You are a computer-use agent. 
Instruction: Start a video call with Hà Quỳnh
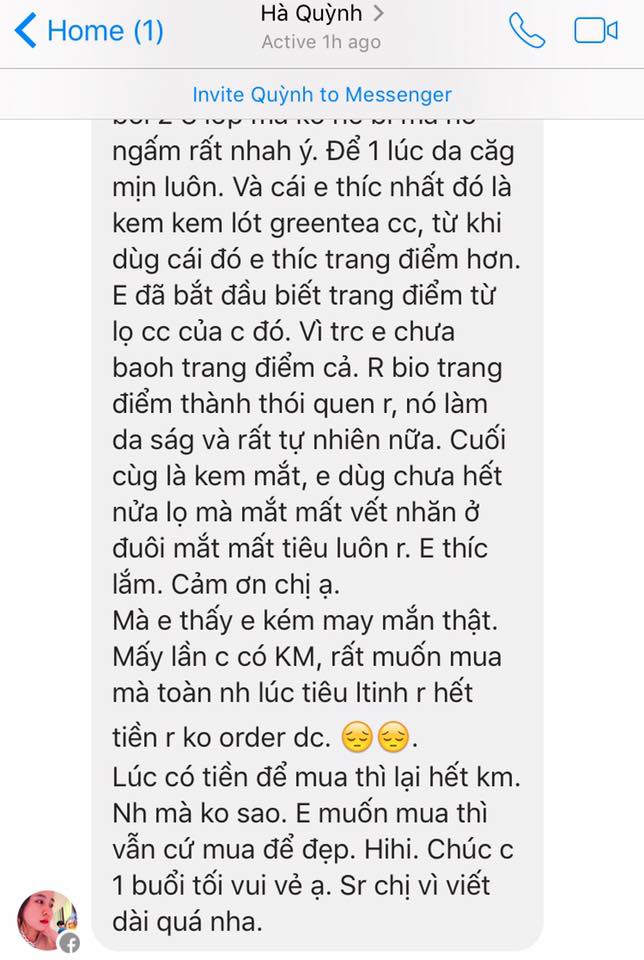[596, 31]
